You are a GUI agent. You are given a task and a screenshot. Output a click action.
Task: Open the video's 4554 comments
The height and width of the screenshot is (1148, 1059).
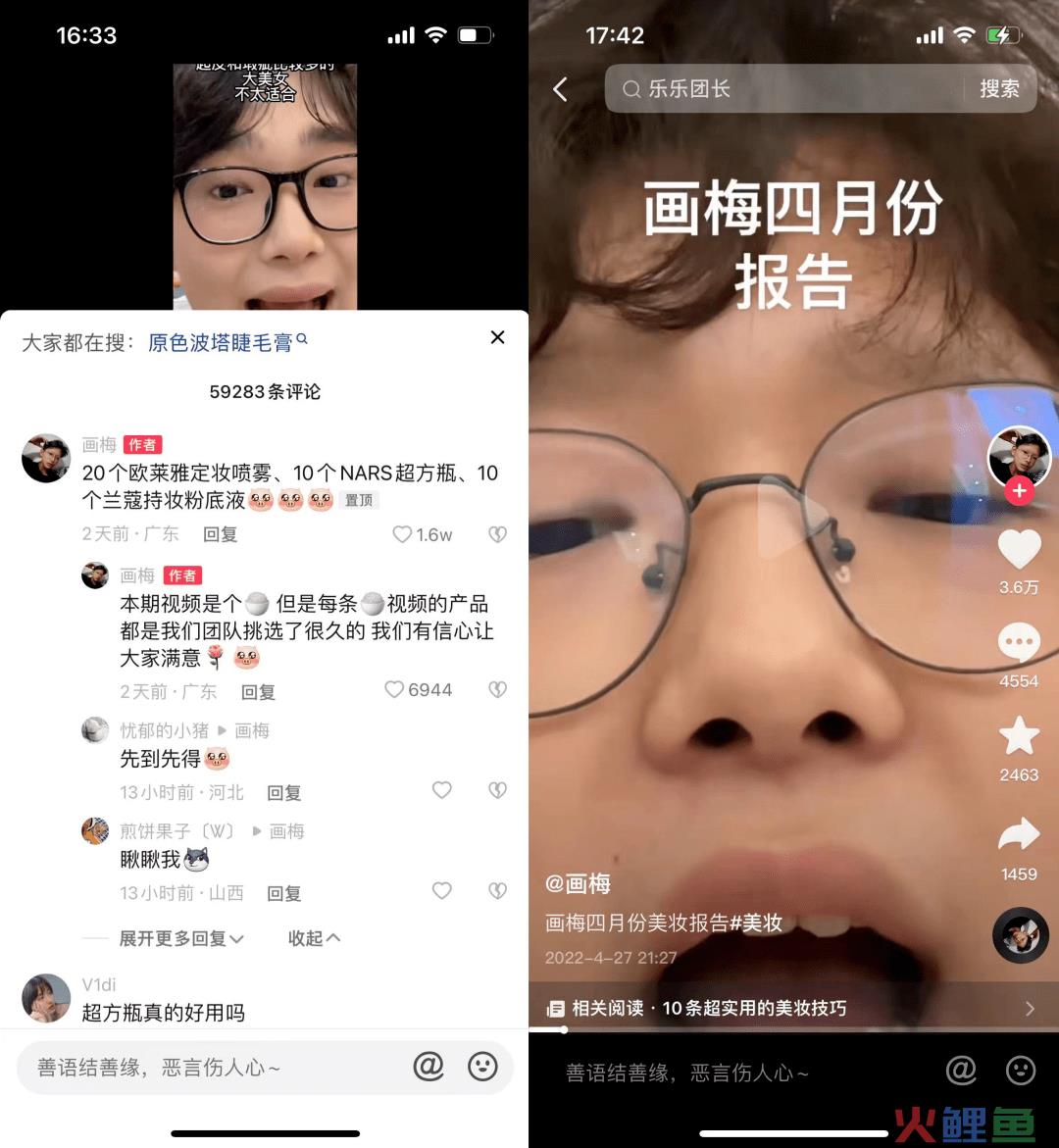1019,644
